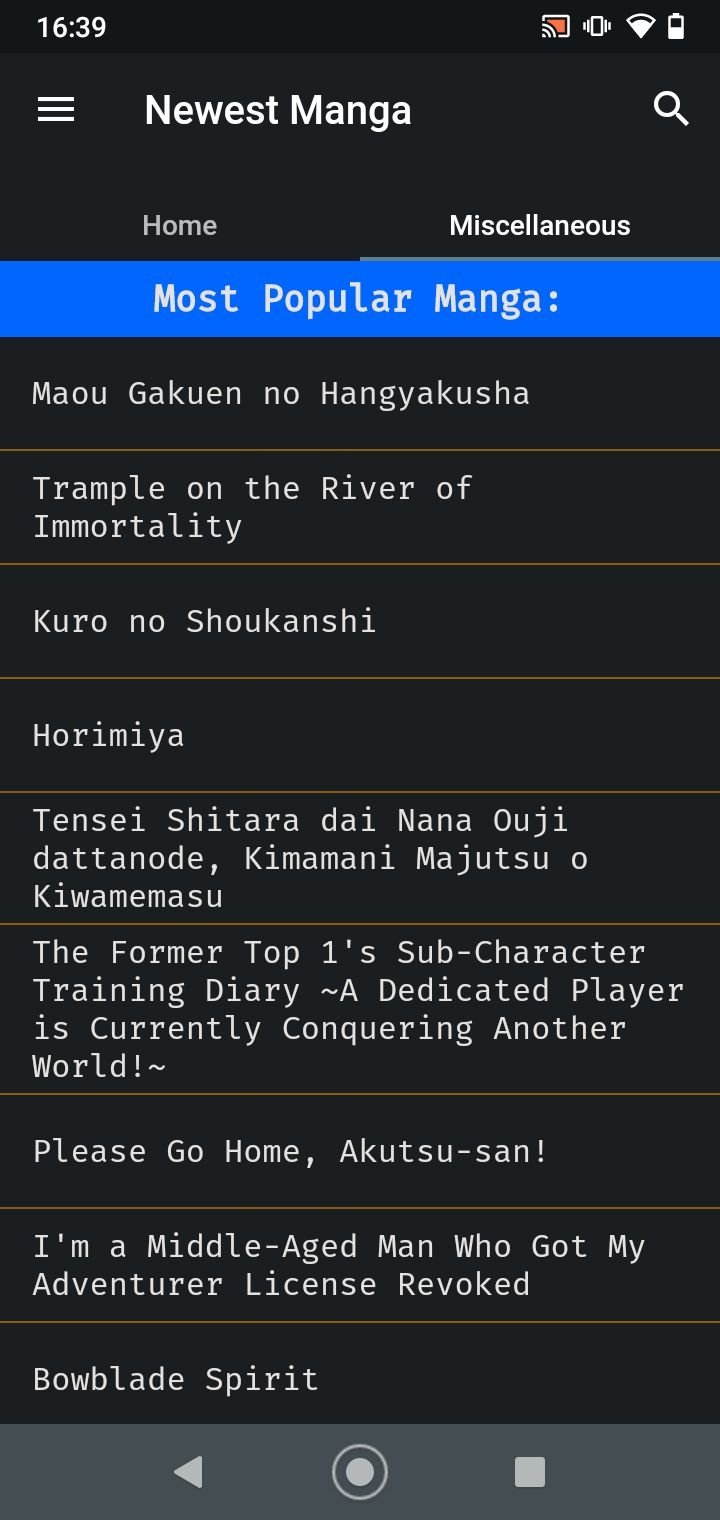This screenshot has height=1520, width=720.
Task: View Please Go Home, Akutsu-san!
Action: pyautogui.click(x=360, y=1151)
